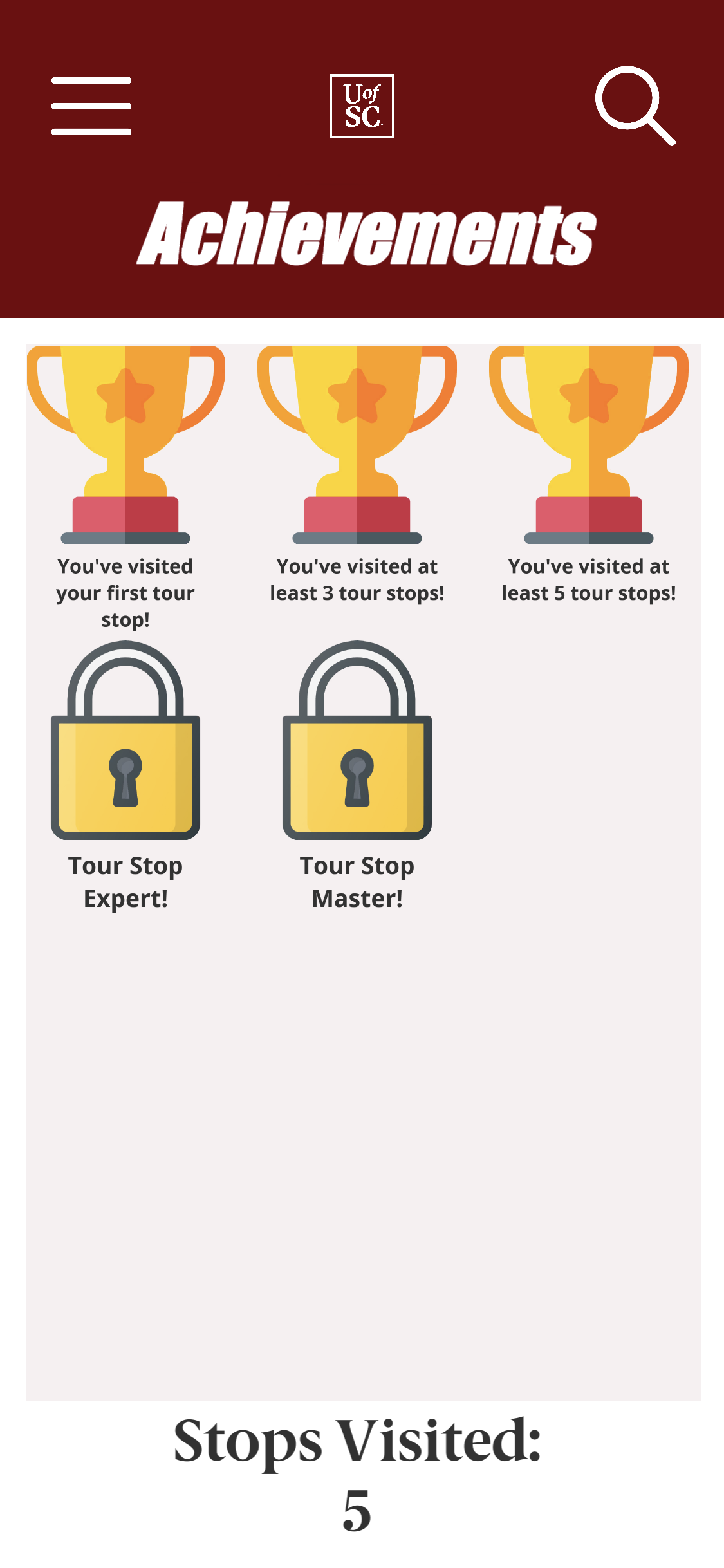Tap the UofSC home logo

(x=362, y=106)
